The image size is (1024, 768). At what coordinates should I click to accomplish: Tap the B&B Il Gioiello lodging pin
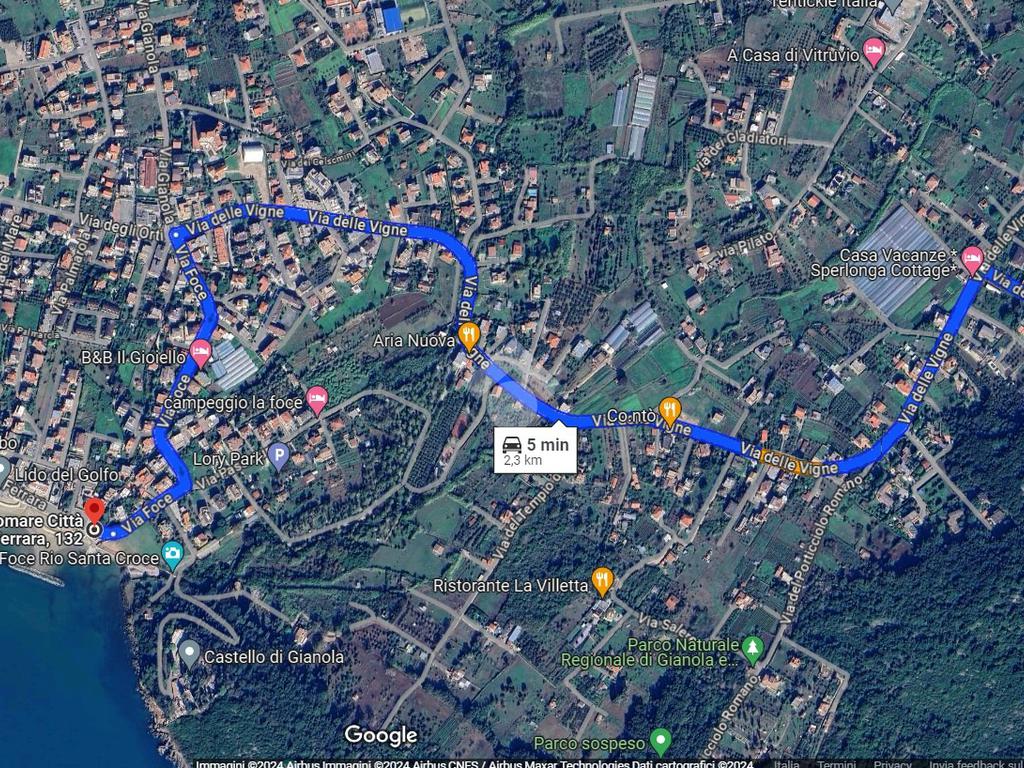tap(200, 351)
